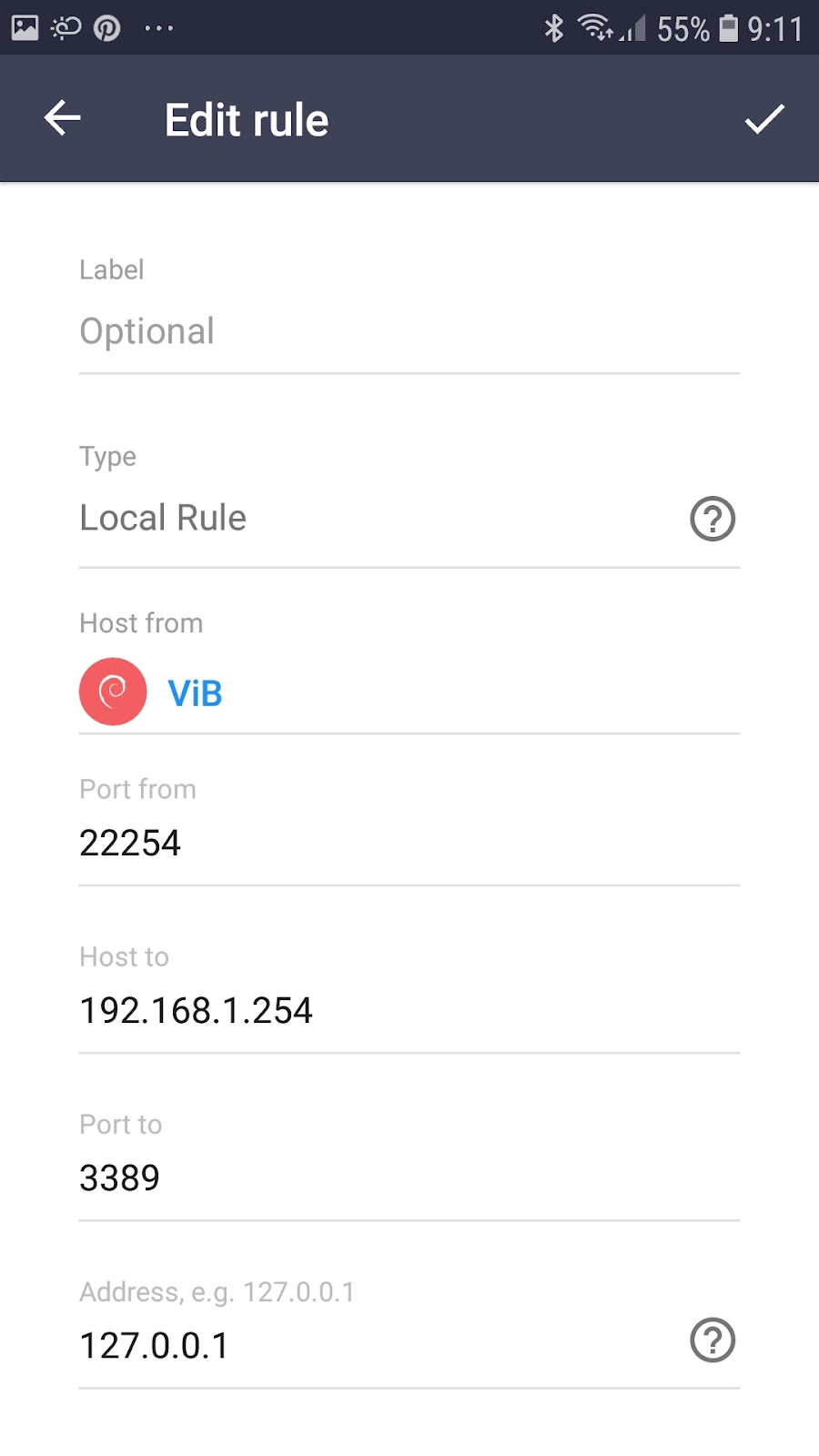Open help for the Address field
Viewport: 819px width, 1456px height.
coord(713,1340)
